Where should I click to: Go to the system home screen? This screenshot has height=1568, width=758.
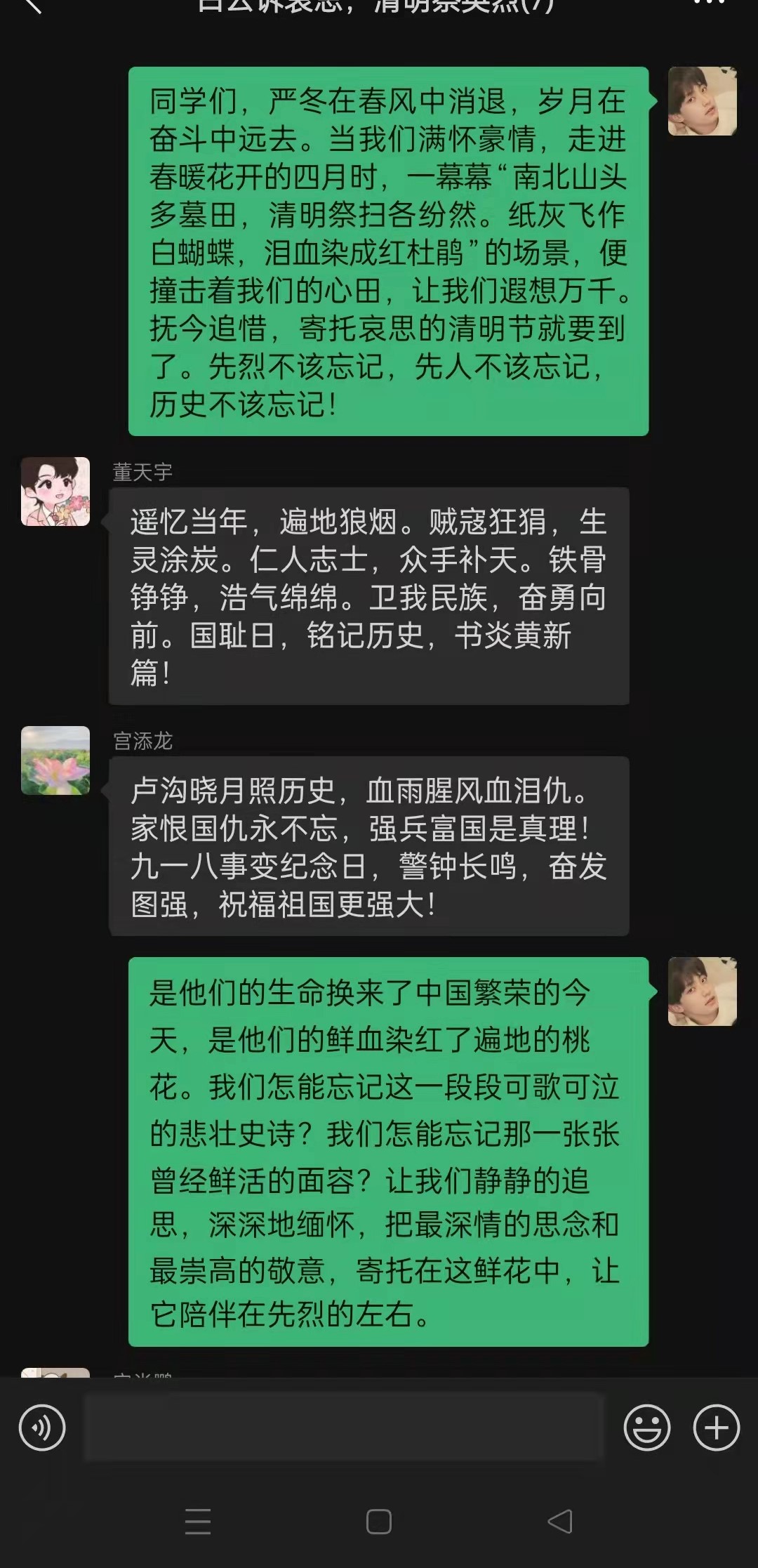click(x=379, y=1522)
